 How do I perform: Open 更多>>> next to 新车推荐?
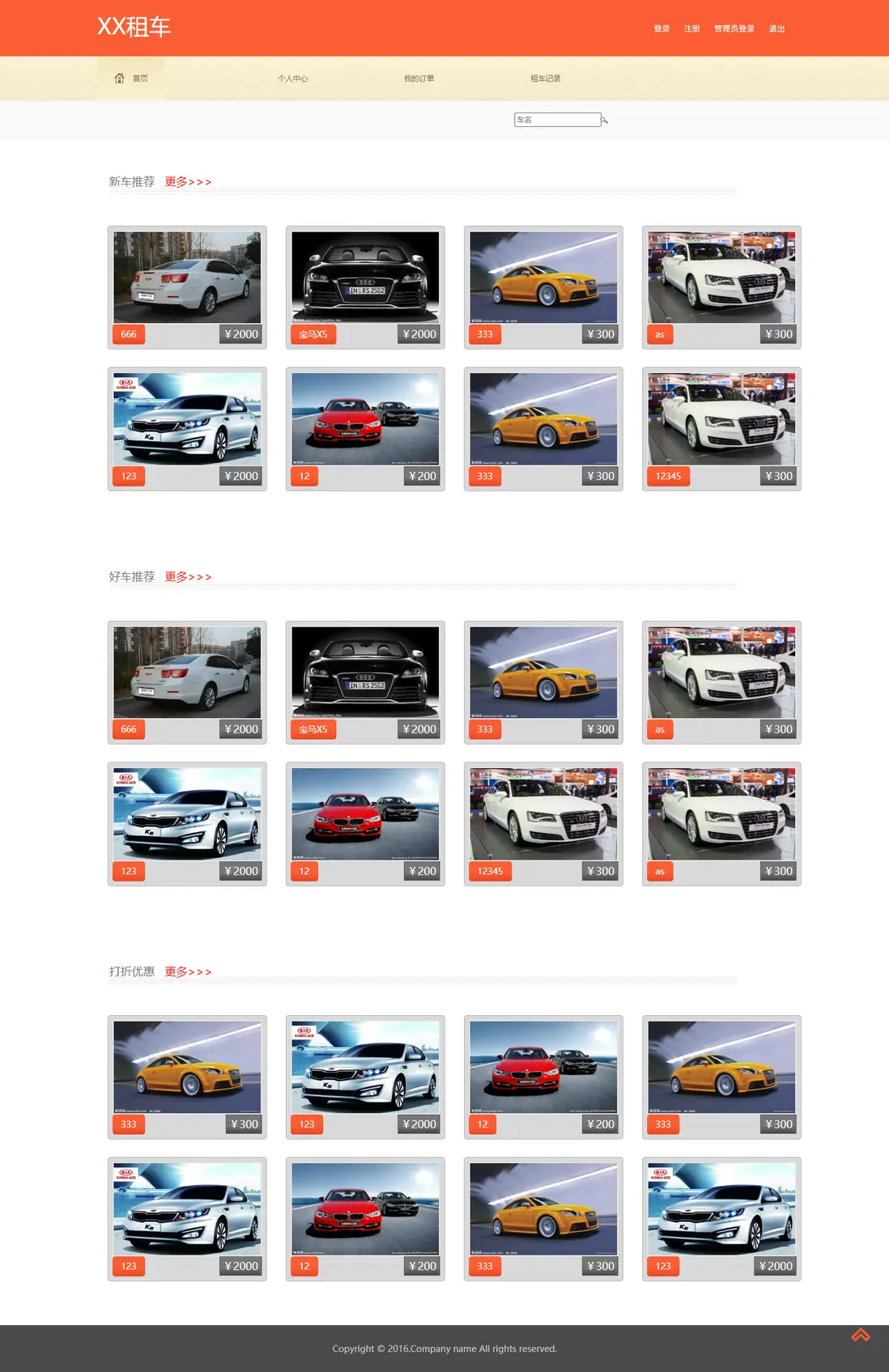coord(188,182)
